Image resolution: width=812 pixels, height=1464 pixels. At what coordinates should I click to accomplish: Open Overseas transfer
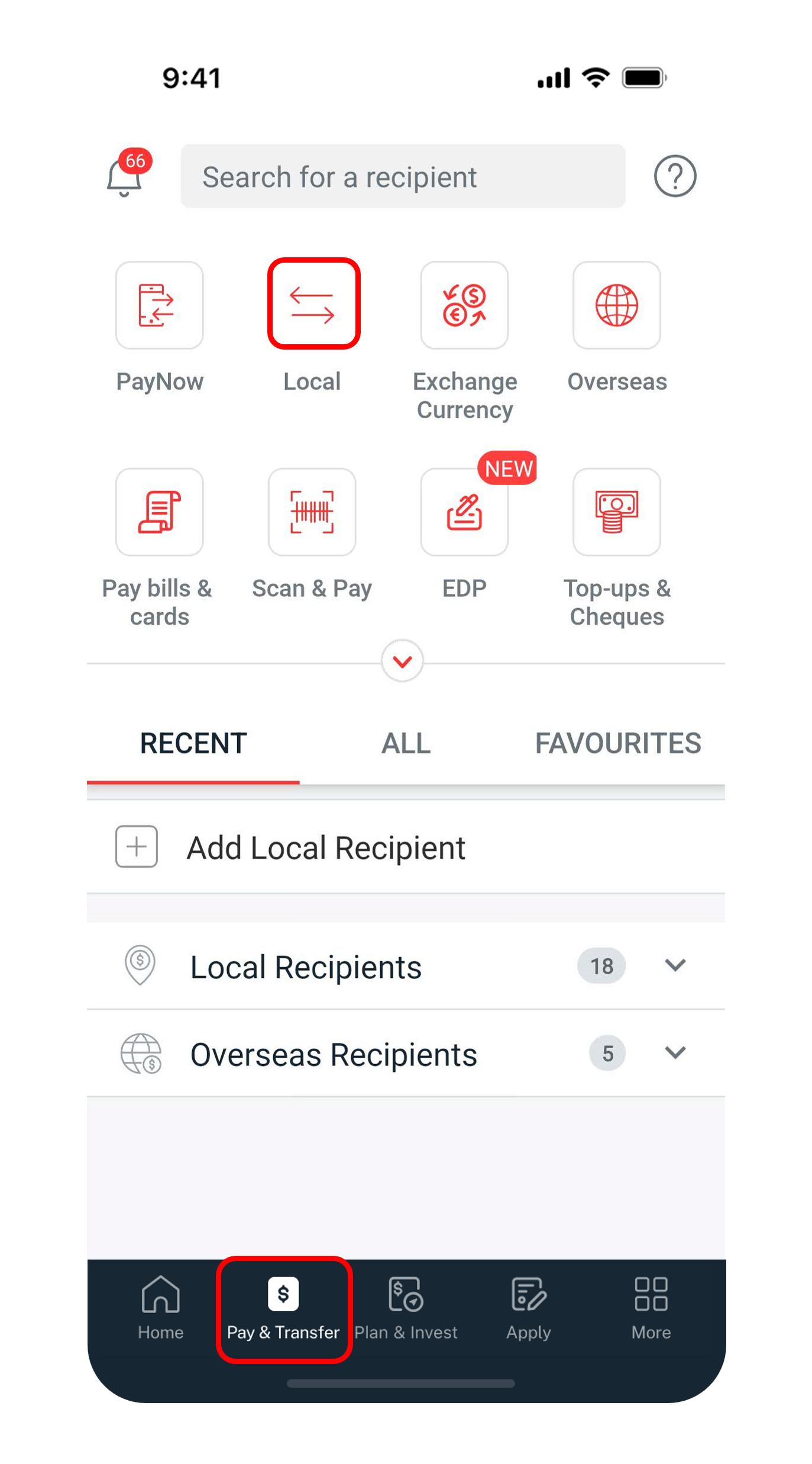pos(616,305)
